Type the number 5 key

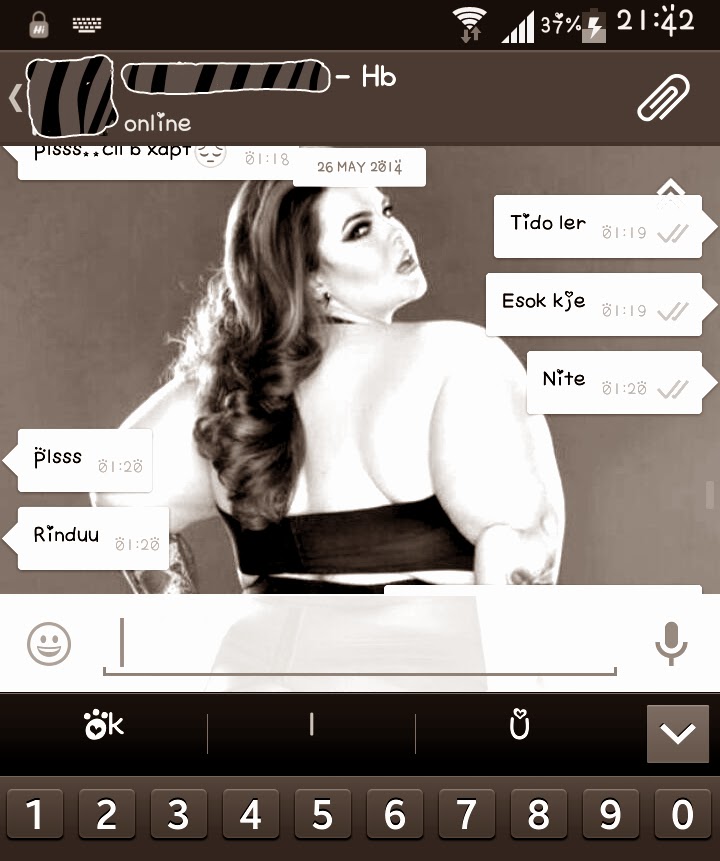click(322, 815)
